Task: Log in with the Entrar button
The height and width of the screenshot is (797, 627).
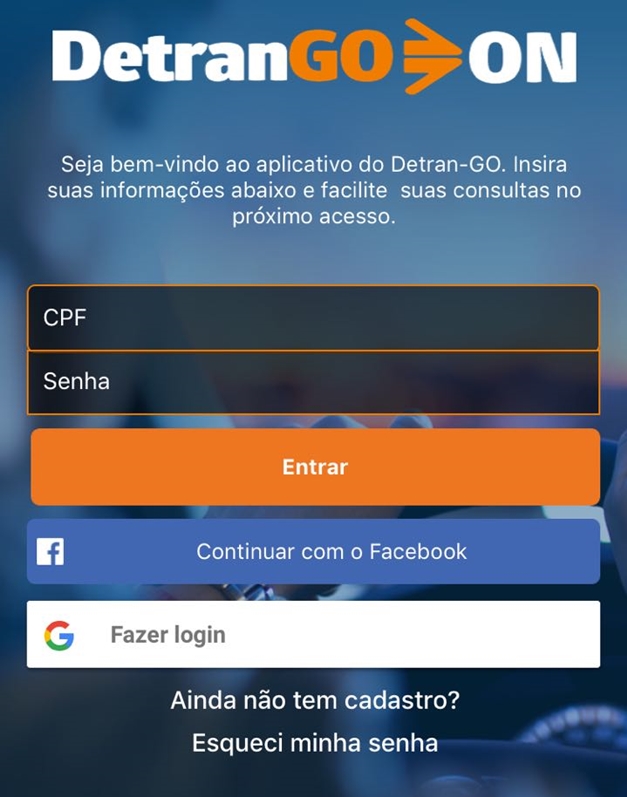Action: (315, 467)
